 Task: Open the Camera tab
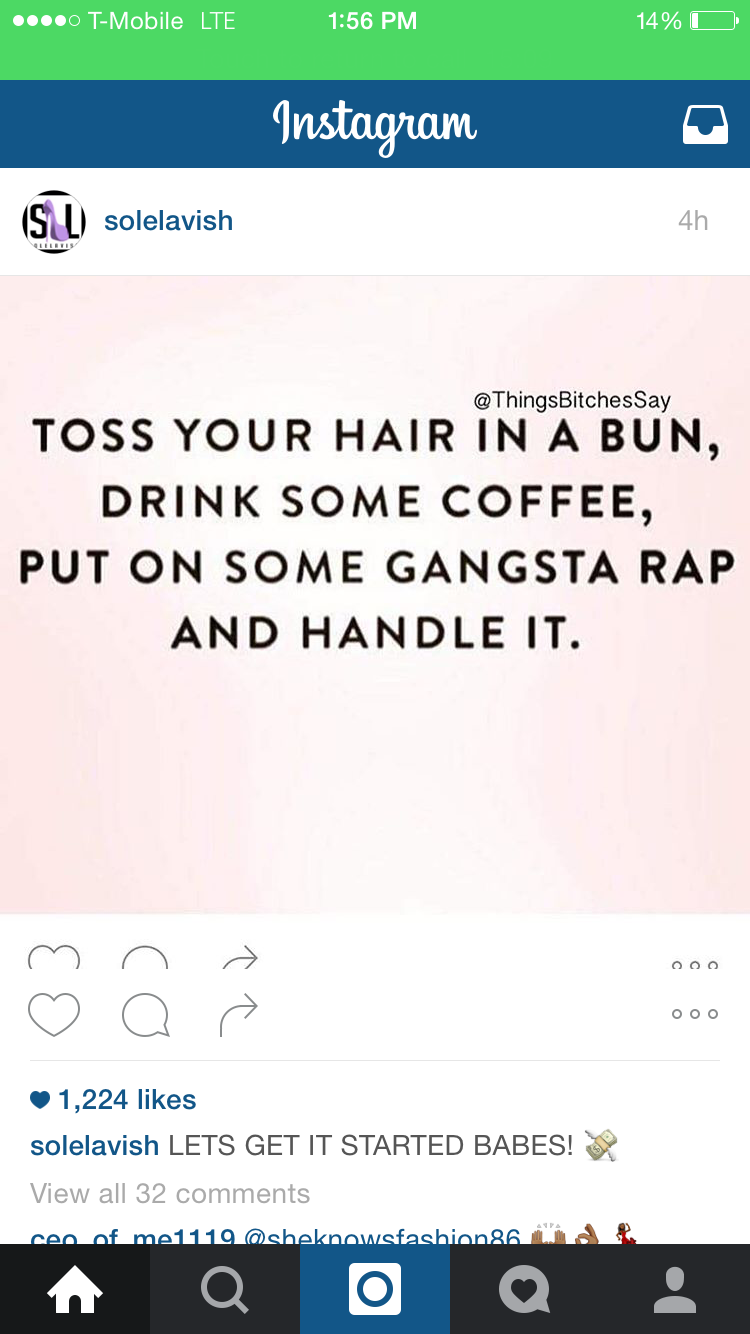pyautogui.click(x=375, y=1290)
